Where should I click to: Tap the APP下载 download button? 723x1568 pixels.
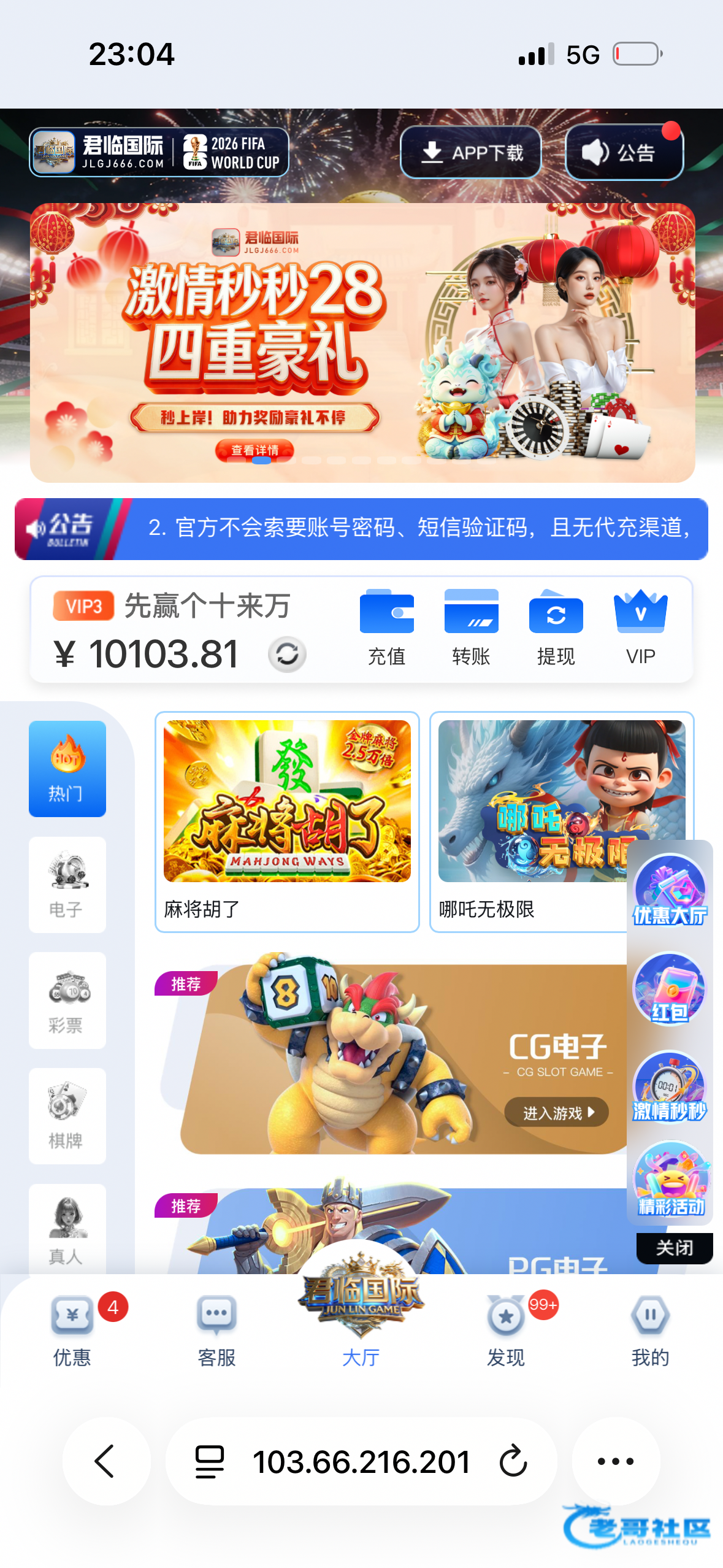pos(470,152)
